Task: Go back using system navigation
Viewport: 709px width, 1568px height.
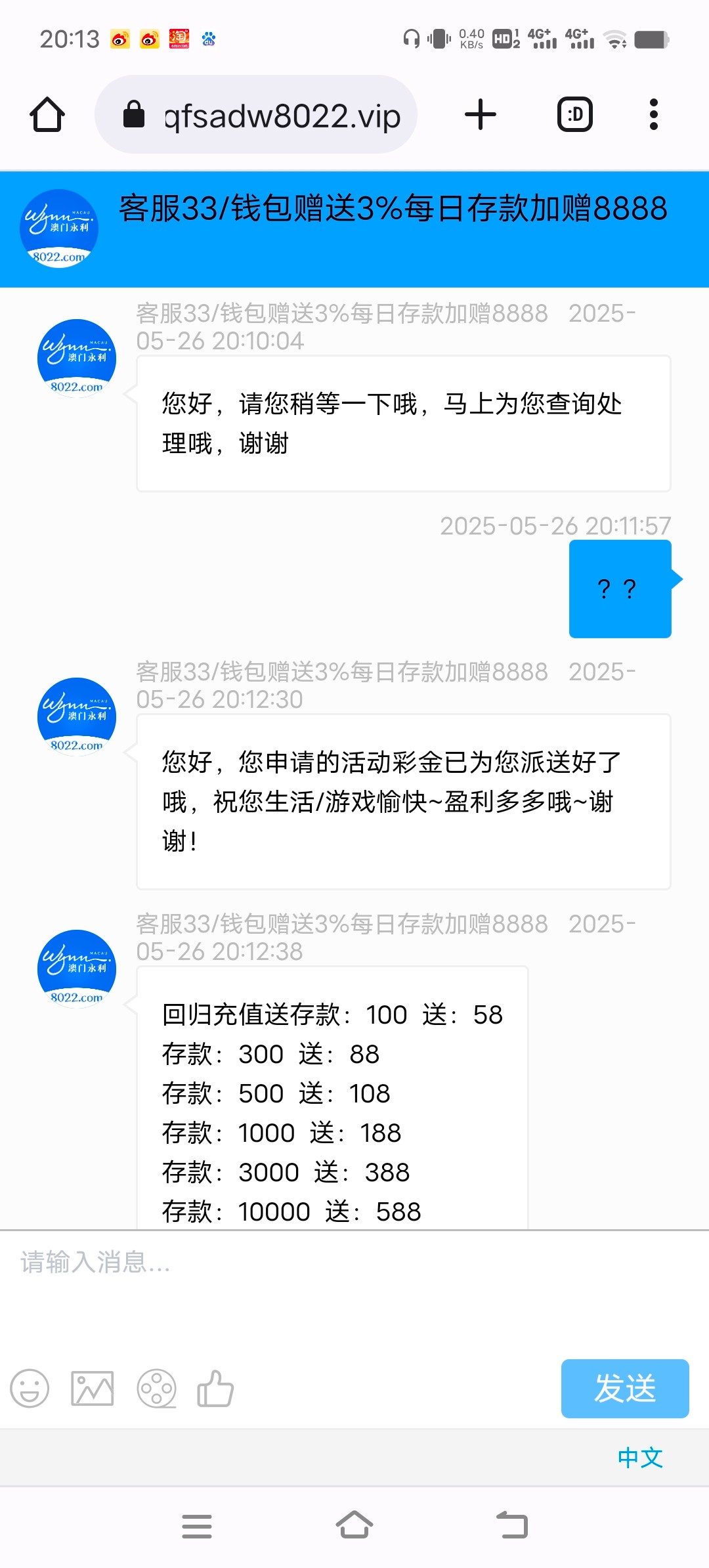Action: 512,1525
